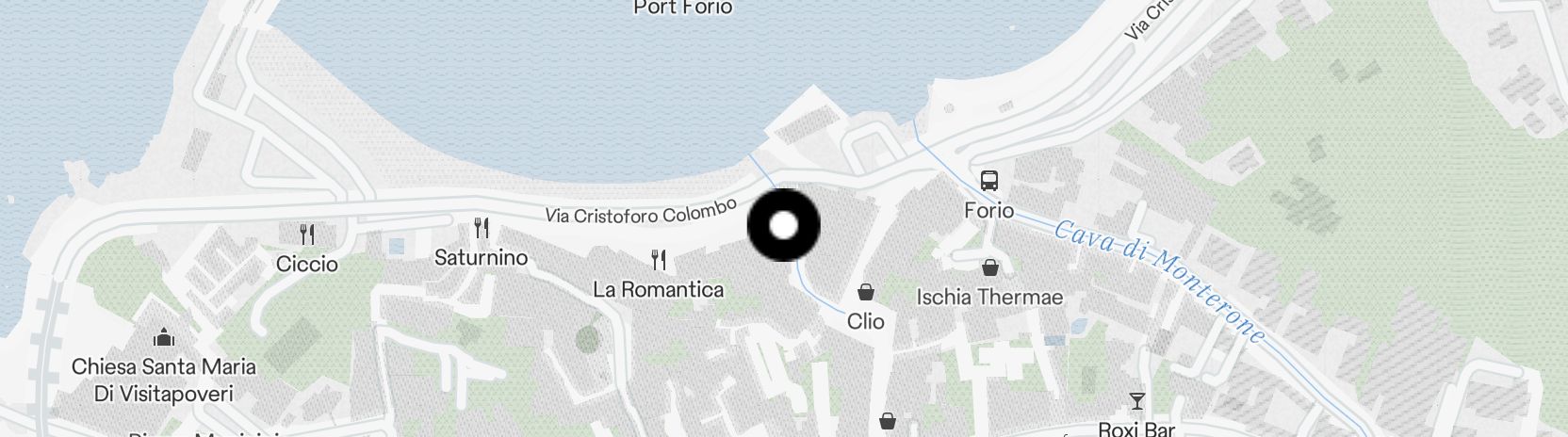Select the Saturnino restaurant marker
1568x437 pixels.
481,228
